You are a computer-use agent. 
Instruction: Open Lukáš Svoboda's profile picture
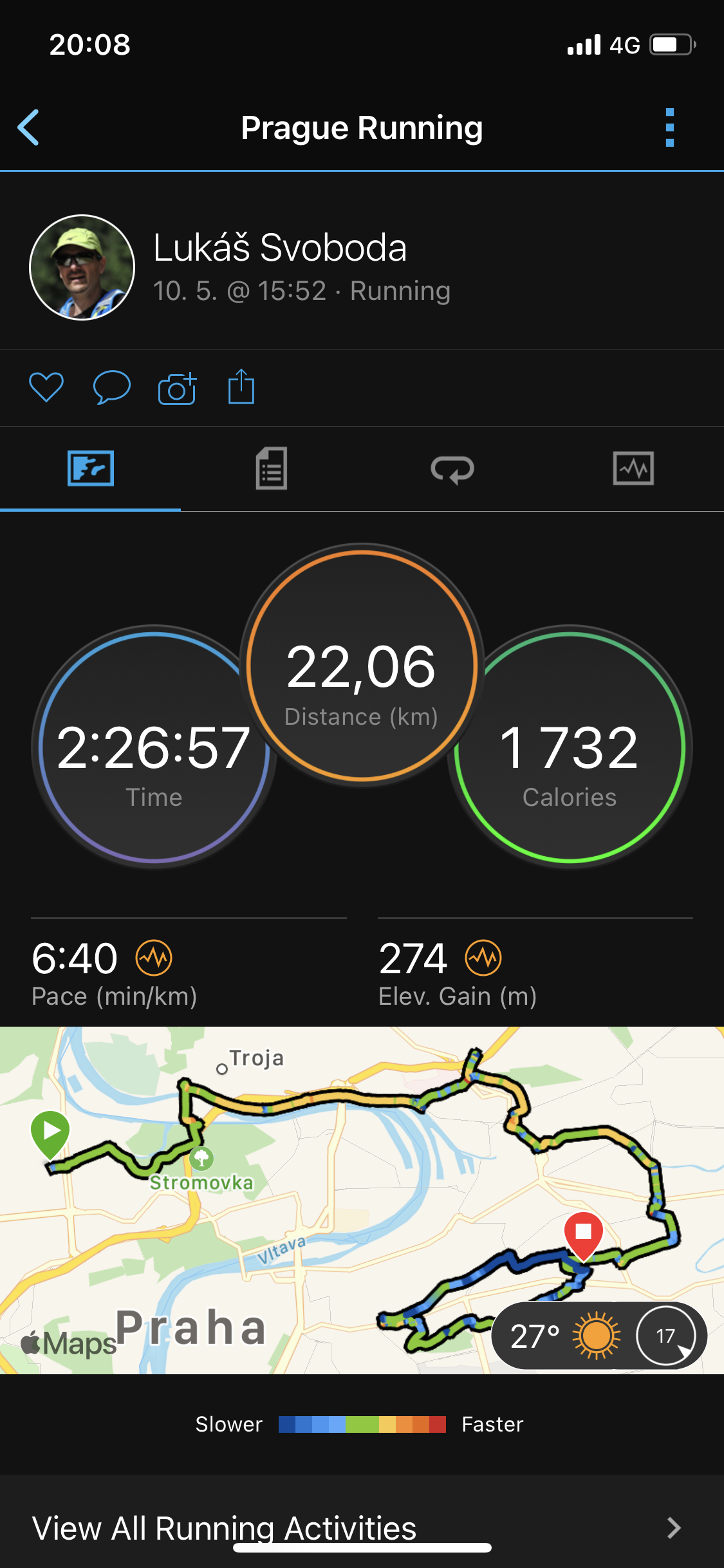pyautogui.click(x=82, y=267)
